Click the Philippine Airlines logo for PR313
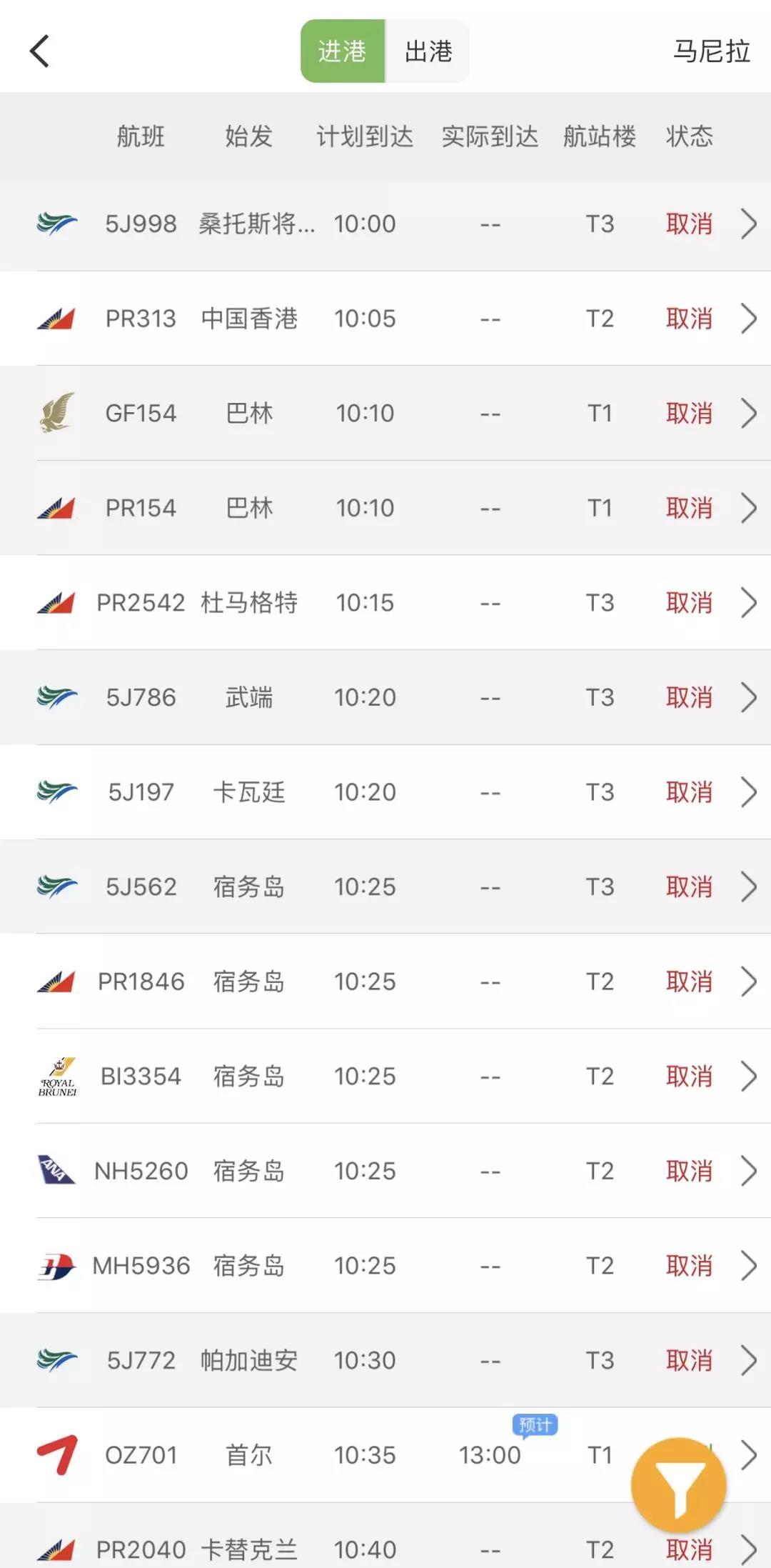Image resolution: width=771 pixels, height=1568 pixels. pyautogui.click(x=57, y=318)
